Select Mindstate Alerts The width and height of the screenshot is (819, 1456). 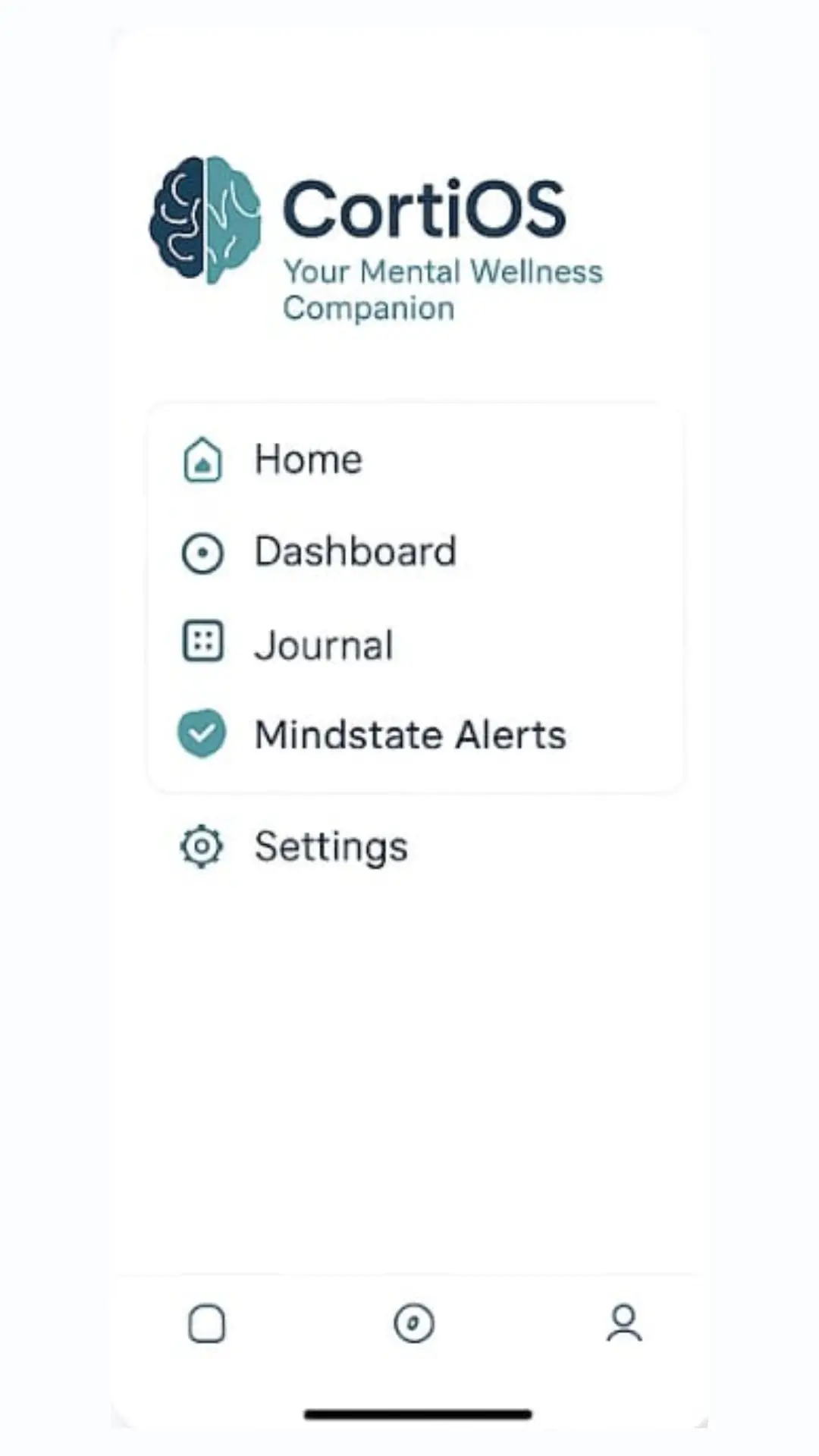[x=415, y=734]
